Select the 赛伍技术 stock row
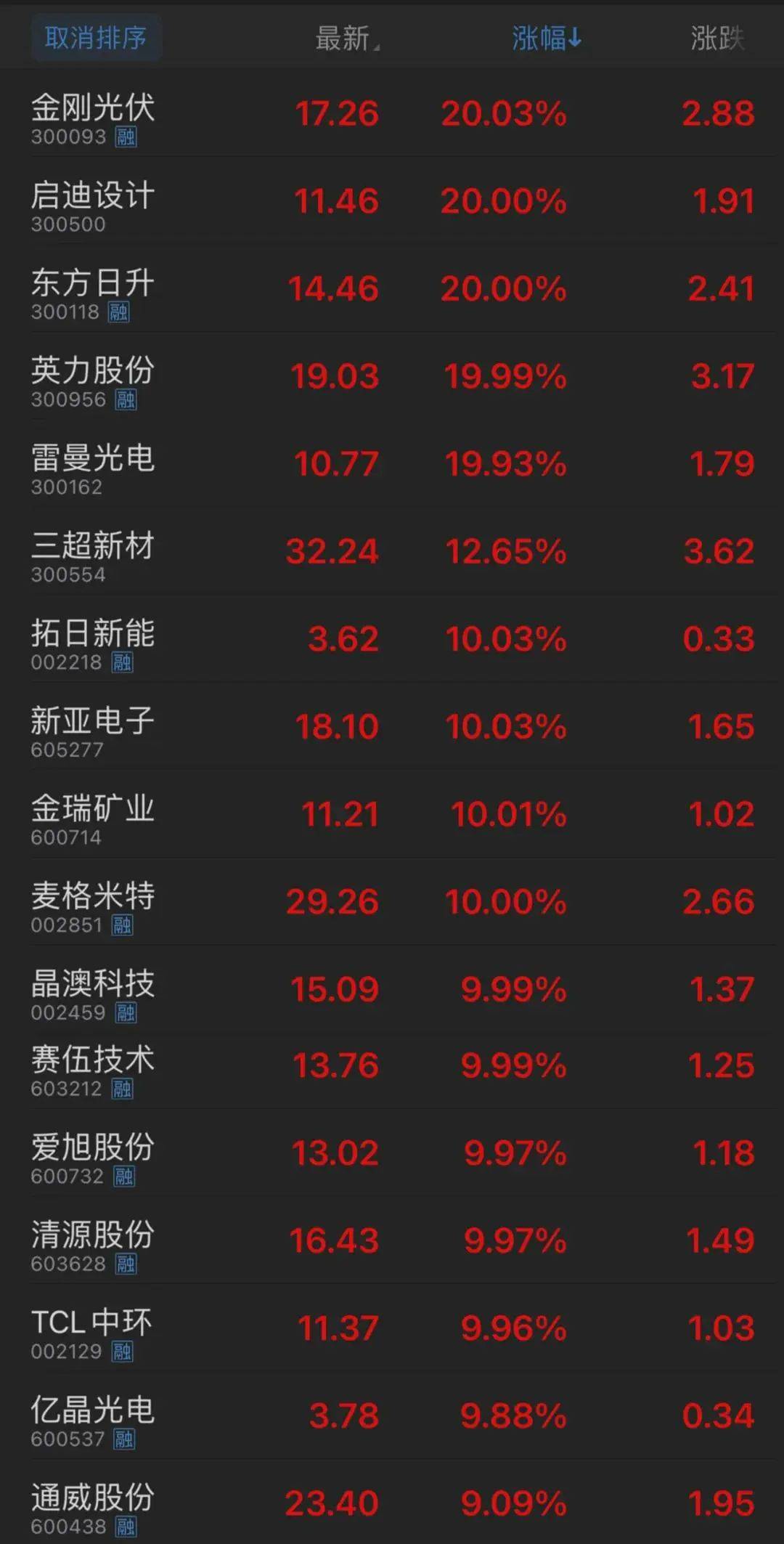 tap(392, 1068)
